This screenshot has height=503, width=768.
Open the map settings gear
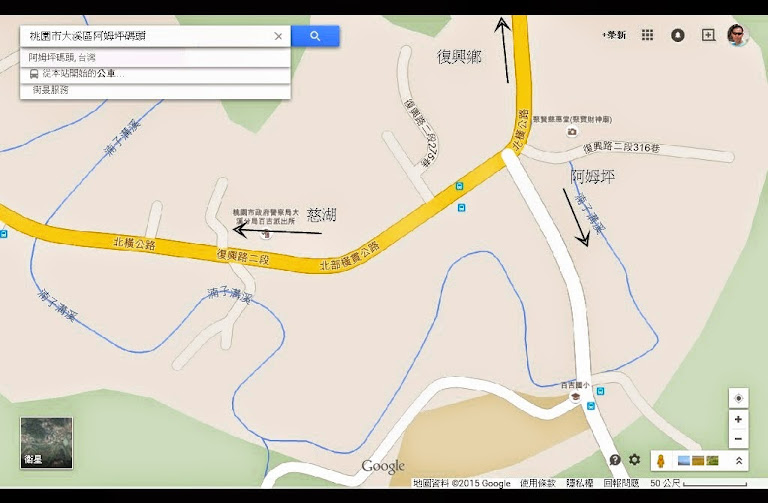point(634,460)
